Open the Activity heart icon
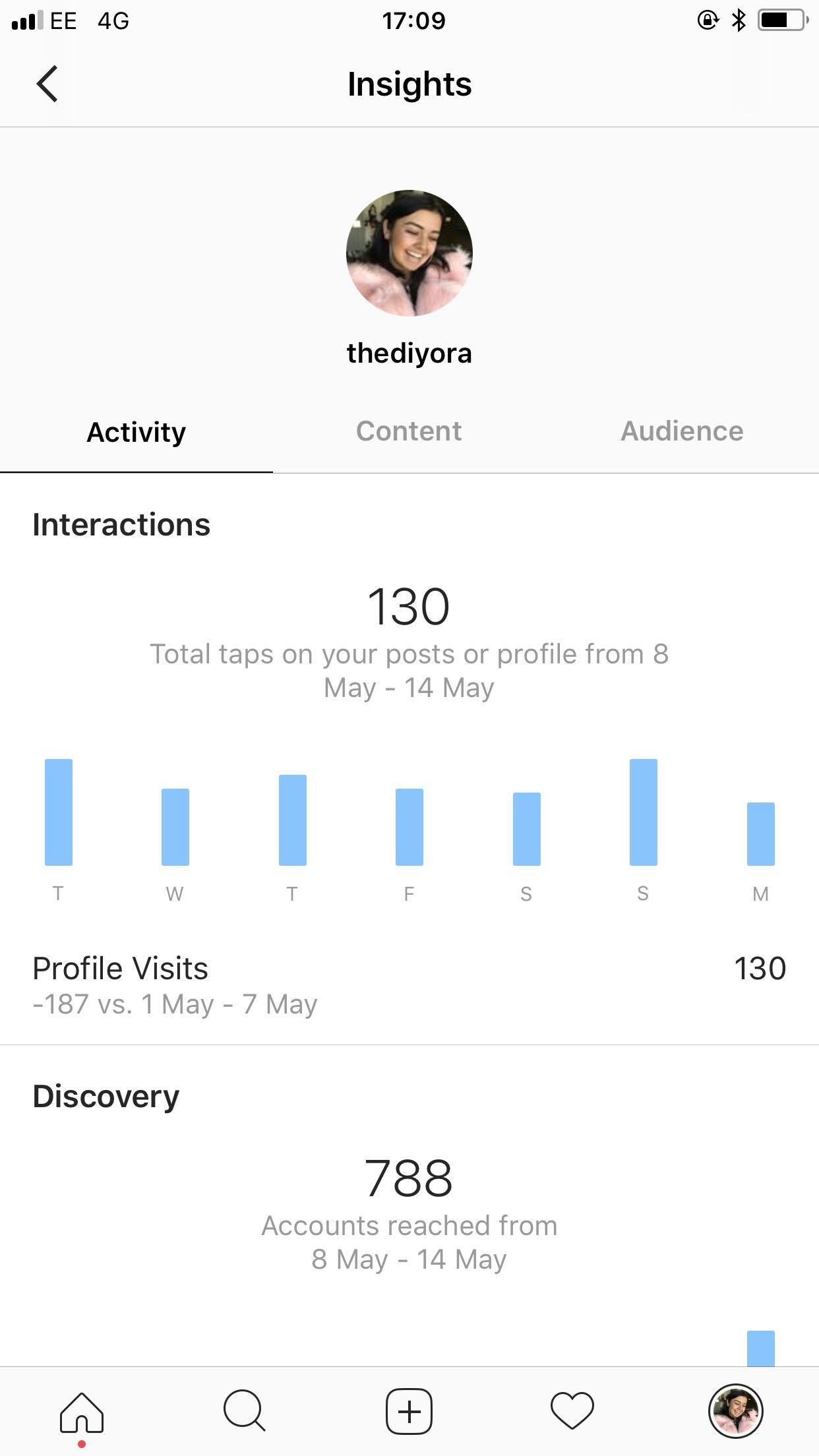The height and width of the screenshot is (1456, 819). (572, 1411)
